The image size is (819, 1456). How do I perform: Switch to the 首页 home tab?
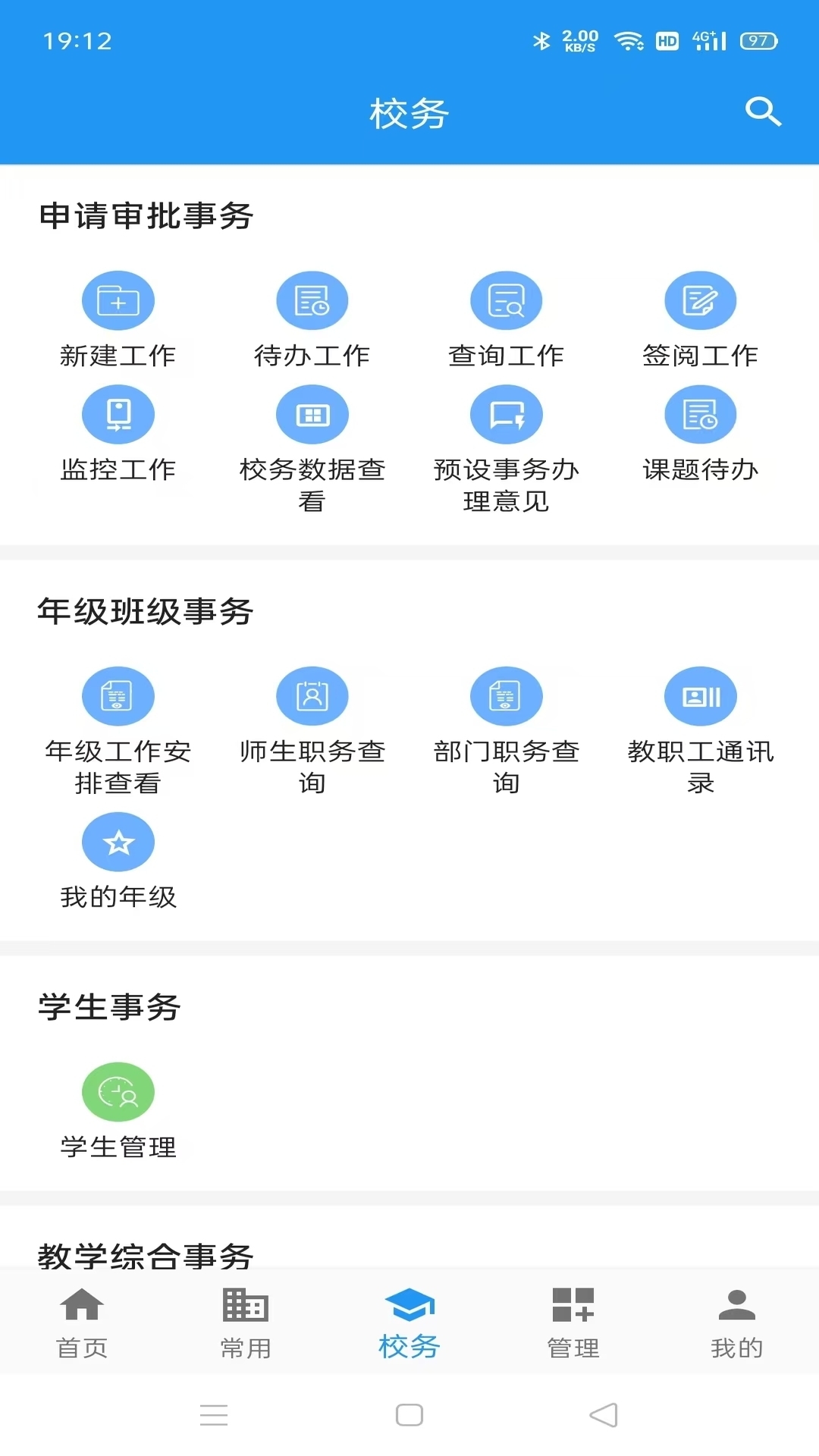coord(81,1319)
